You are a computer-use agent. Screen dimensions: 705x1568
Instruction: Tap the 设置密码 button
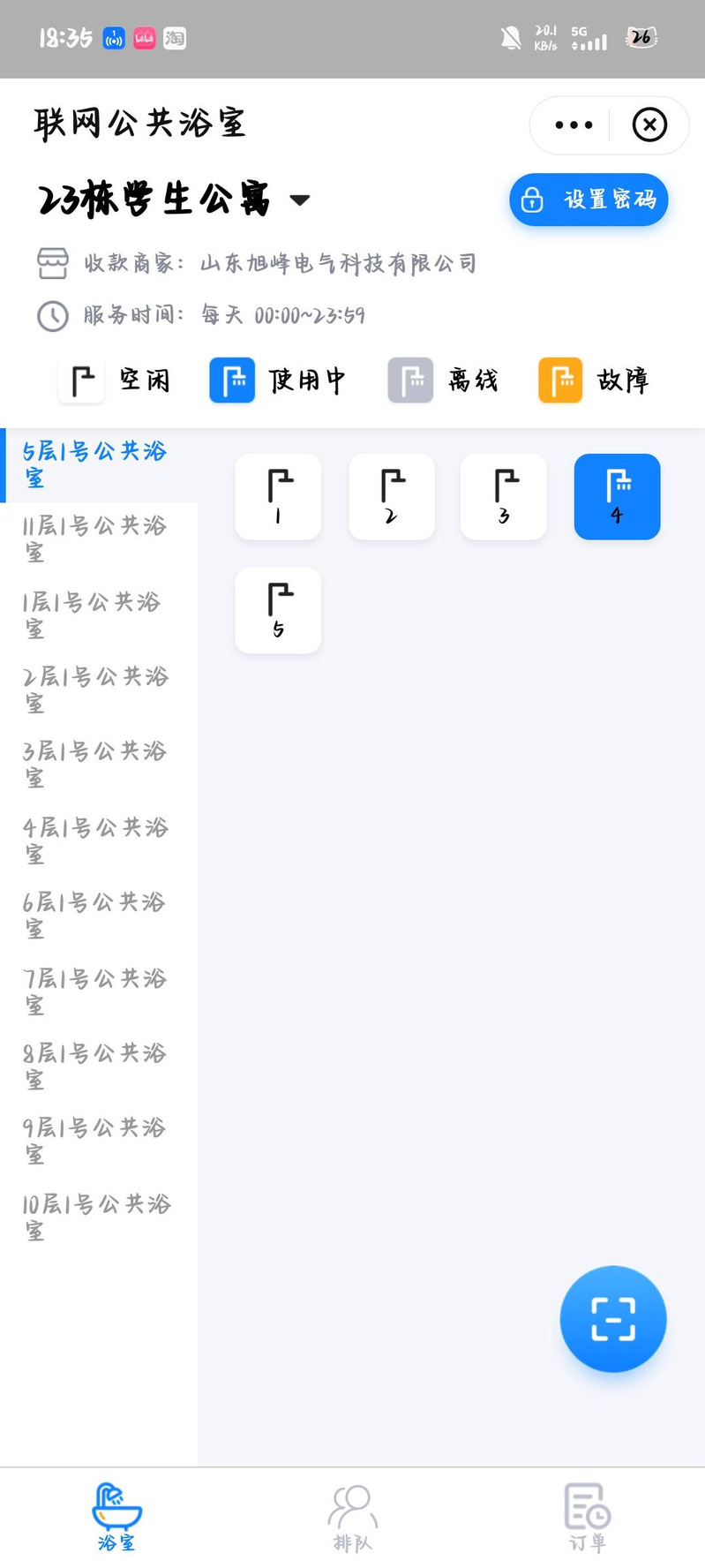pyautogui.click(x=589, y=200)
